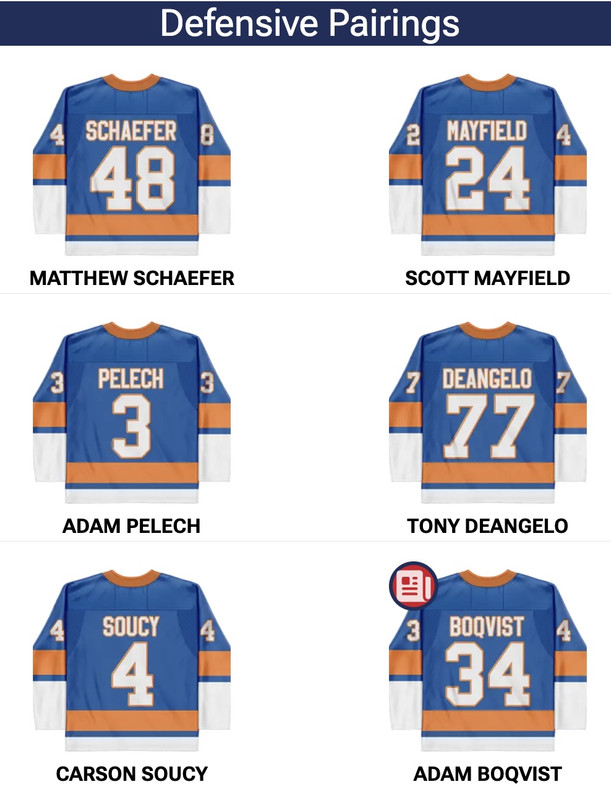Open the news icon on Boqvist's jersey
The width and height of the screenshot is (611, 800).
pyautogui.click(x=411, y=585)
